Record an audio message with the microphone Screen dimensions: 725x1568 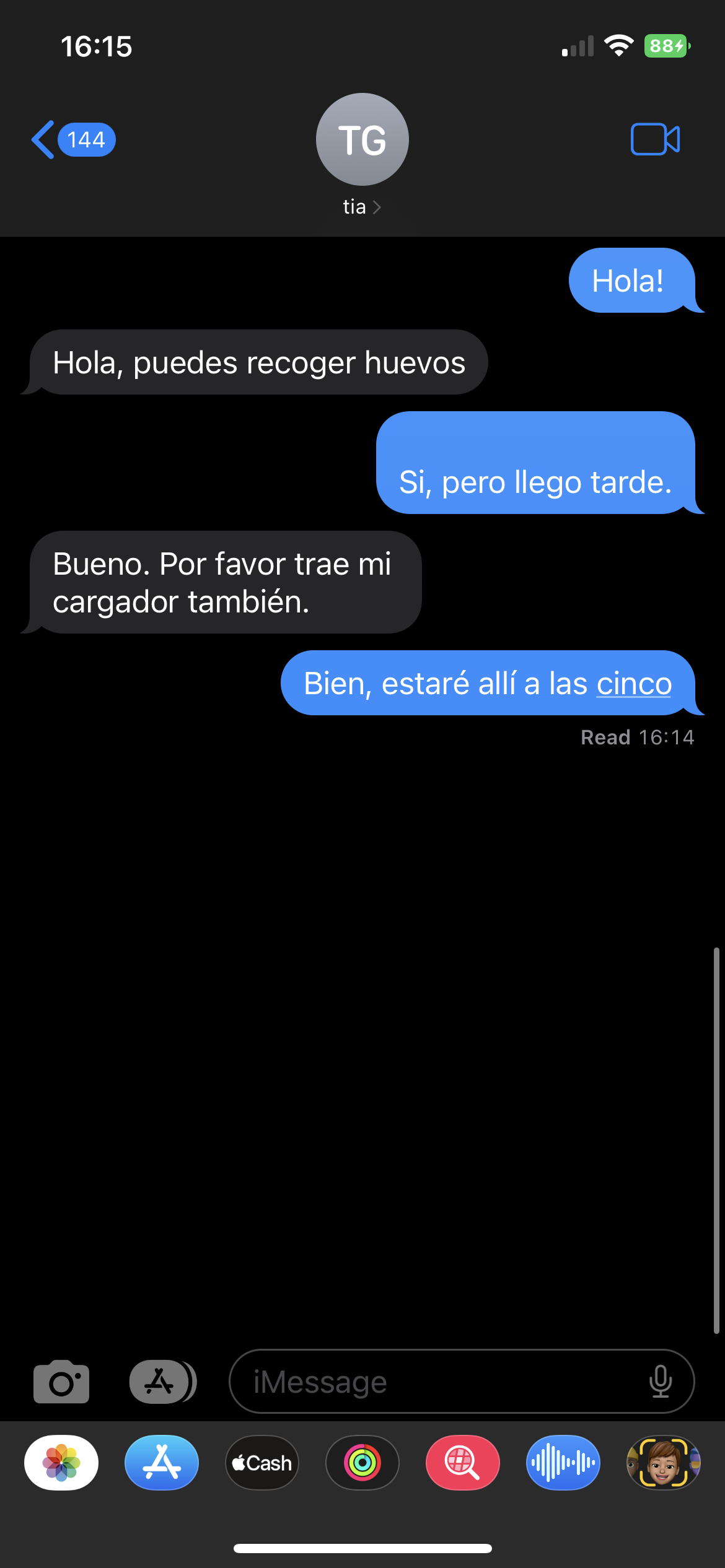661,1382
